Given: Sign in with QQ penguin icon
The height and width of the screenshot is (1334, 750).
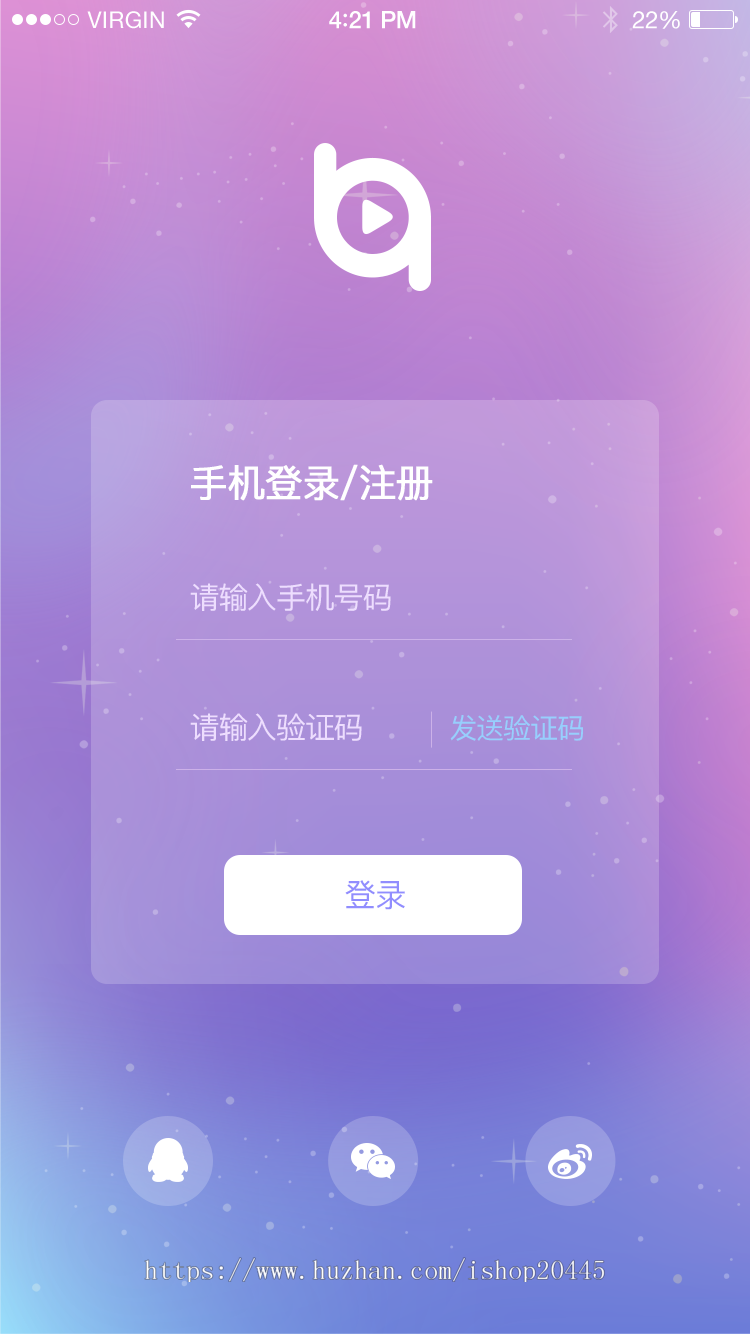Looking at the screenshot, I should coord(168,1161).
